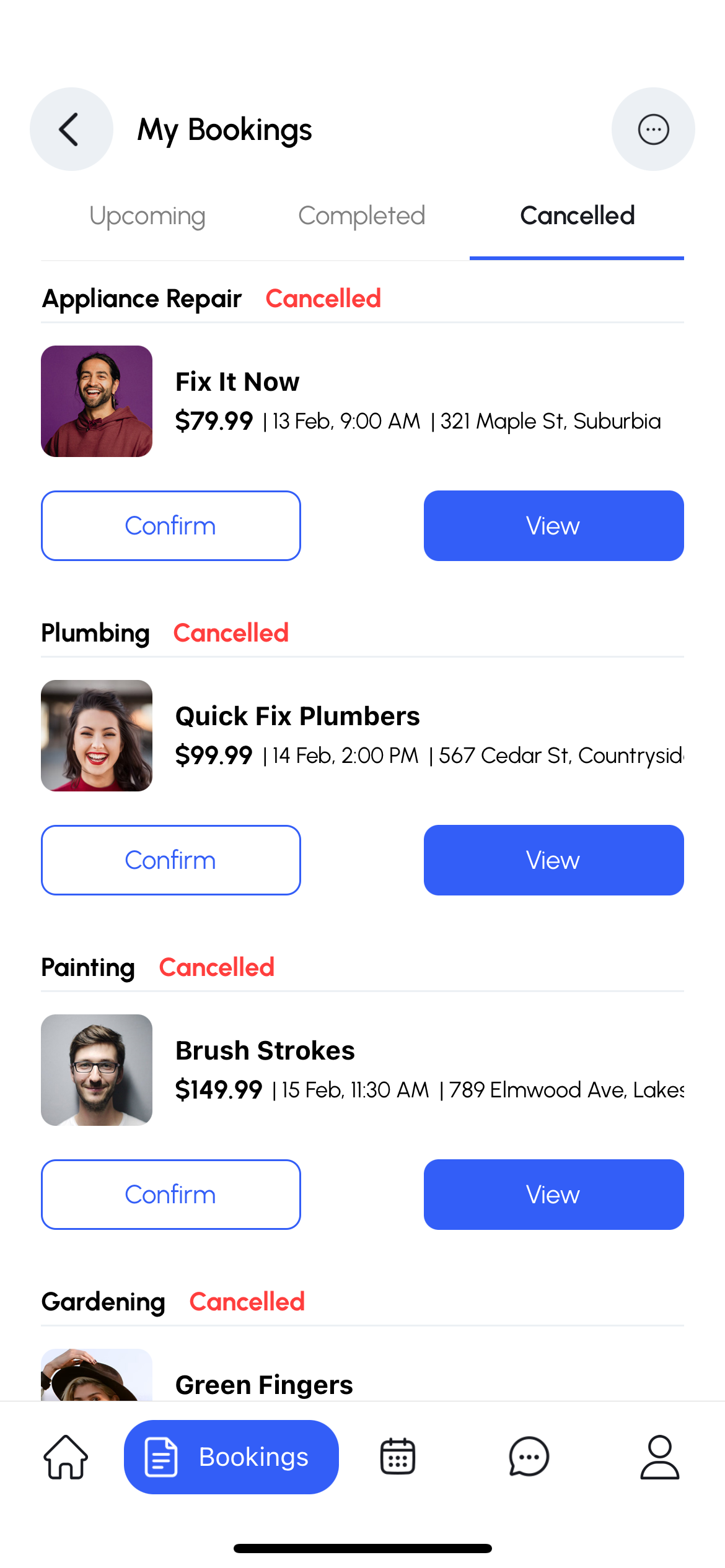View the Fix It Now booking
Image resolution: width=725 pixels, height=1568 pixels.
[553, 526]
